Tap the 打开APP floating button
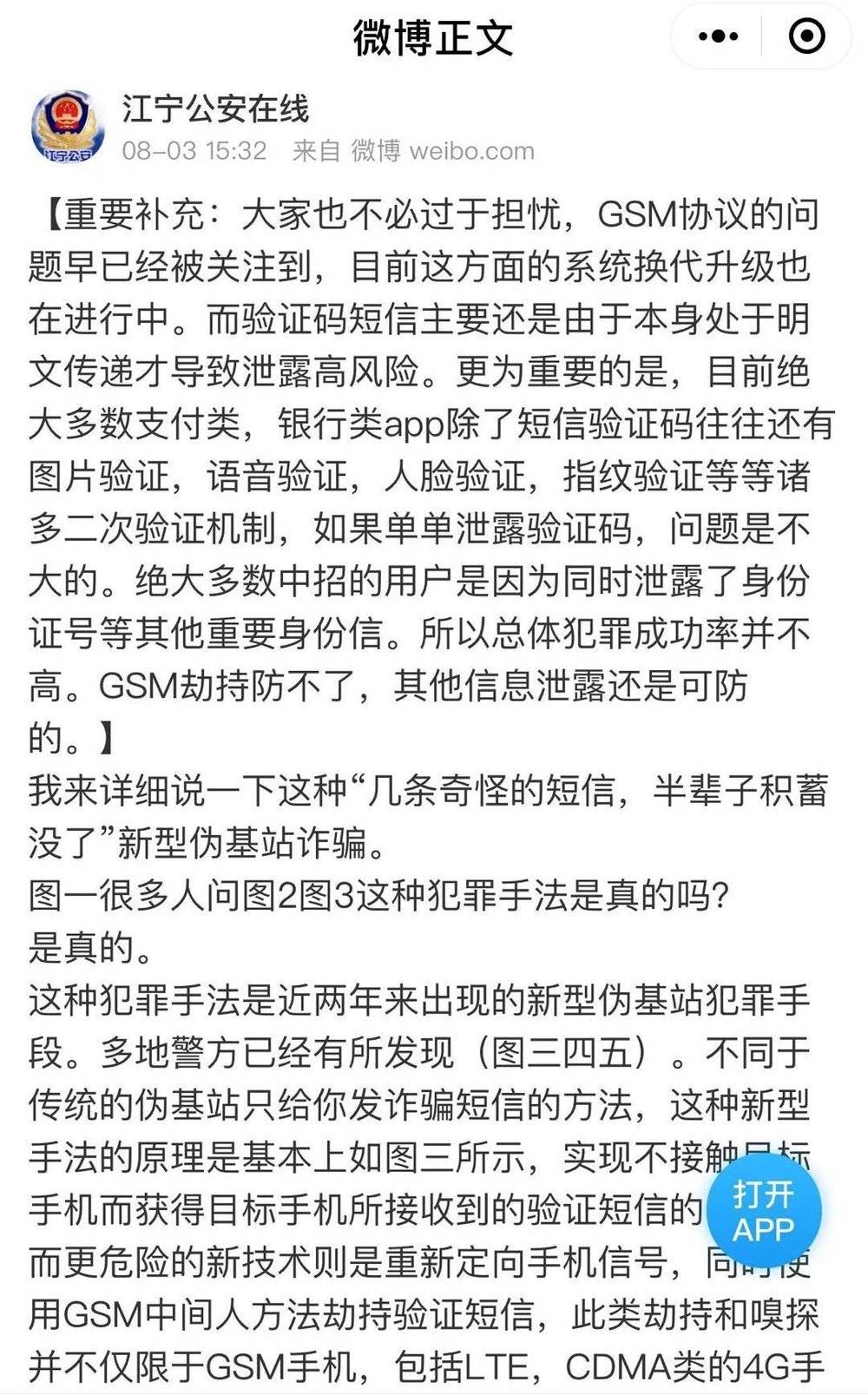The height and width of the screenshot is (1395, 868). (763, 1211)
